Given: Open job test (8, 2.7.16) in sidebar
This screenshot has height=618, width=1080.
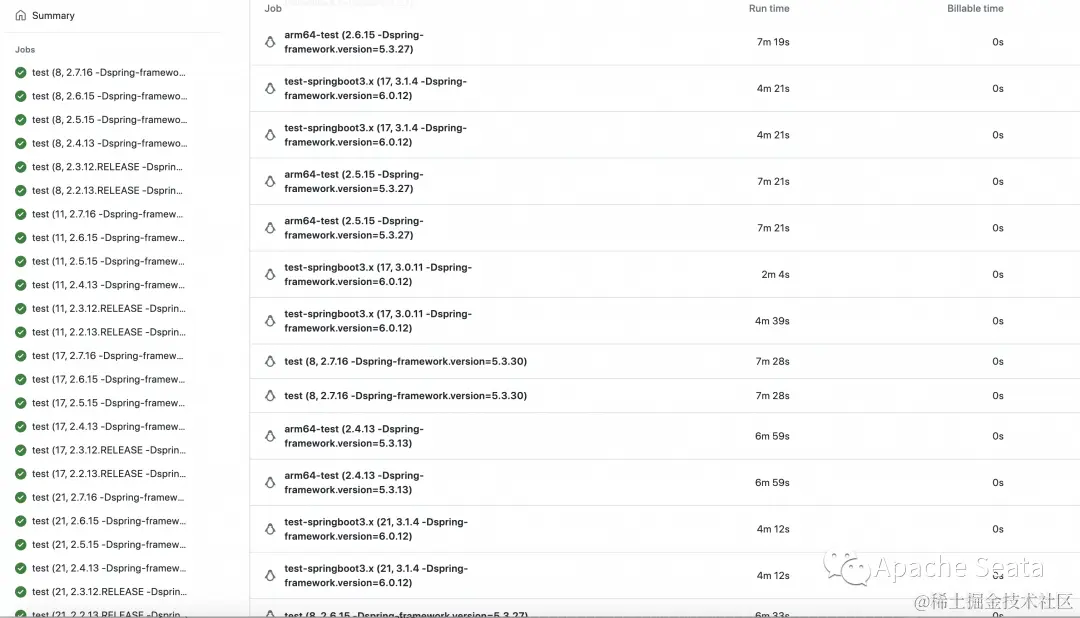Looking at the screenshot, I should tap(108, 73).
